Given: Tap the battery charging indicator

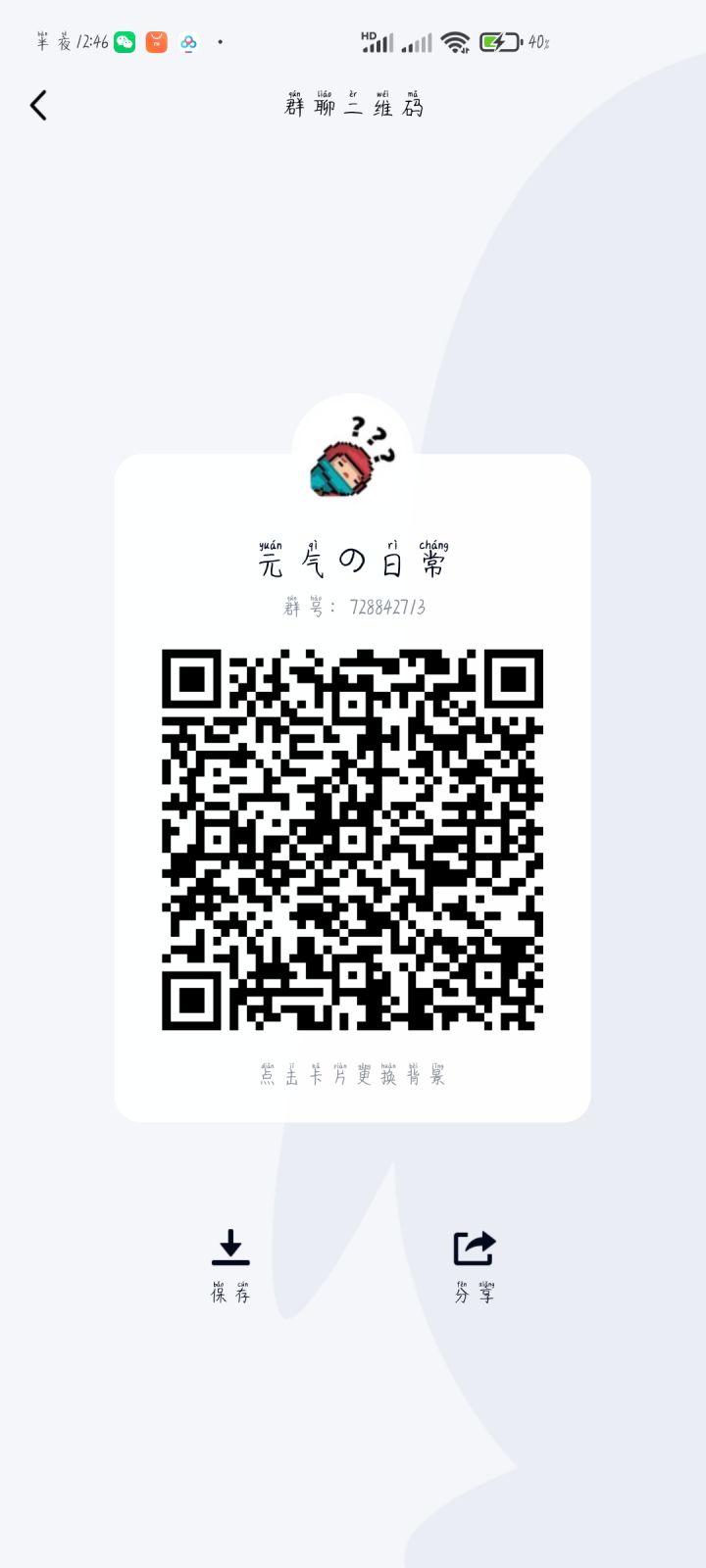Looking at the screenshot, I should click(x=497, y=42).
